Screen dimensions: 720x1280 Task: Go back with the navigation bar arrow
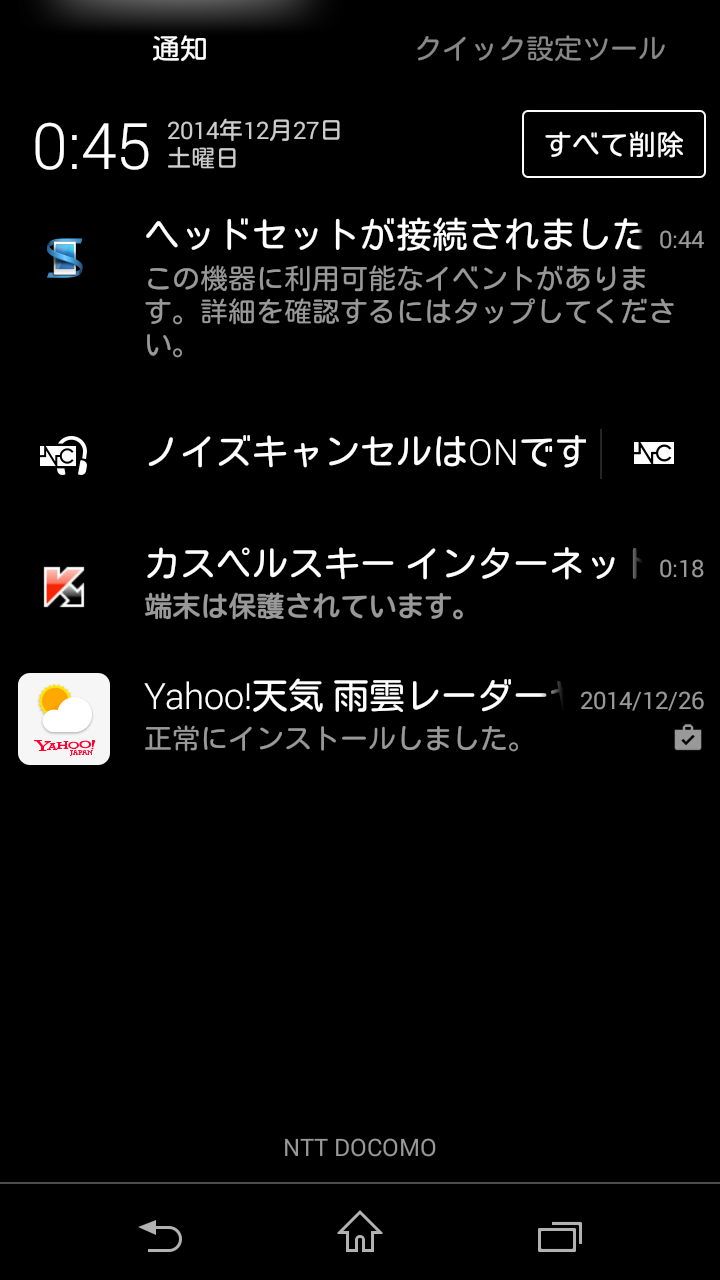tap(160, 1236)
